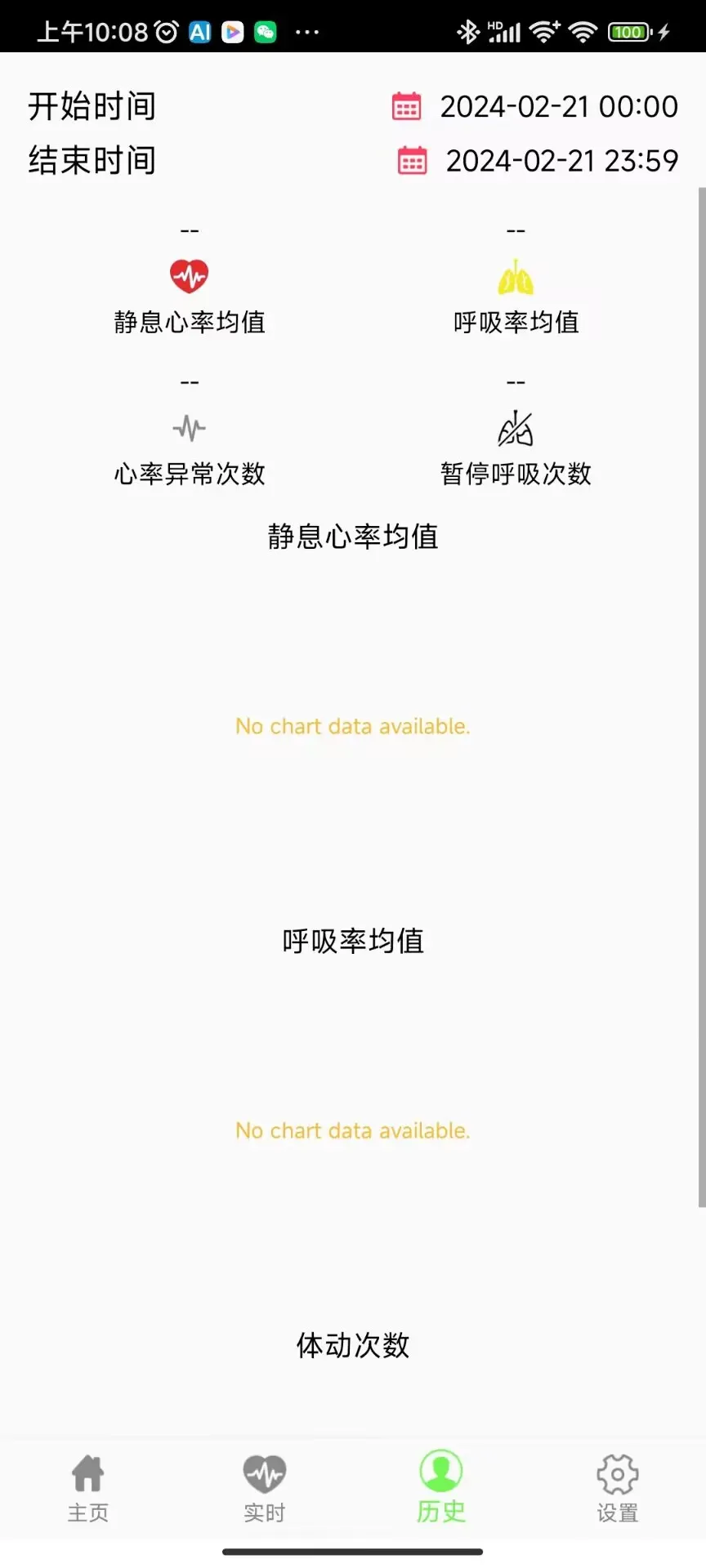Image resolution: width=706 pixels, height=1568 pixels.
Task: Open the start time date picker
Action: pos(406,106)
